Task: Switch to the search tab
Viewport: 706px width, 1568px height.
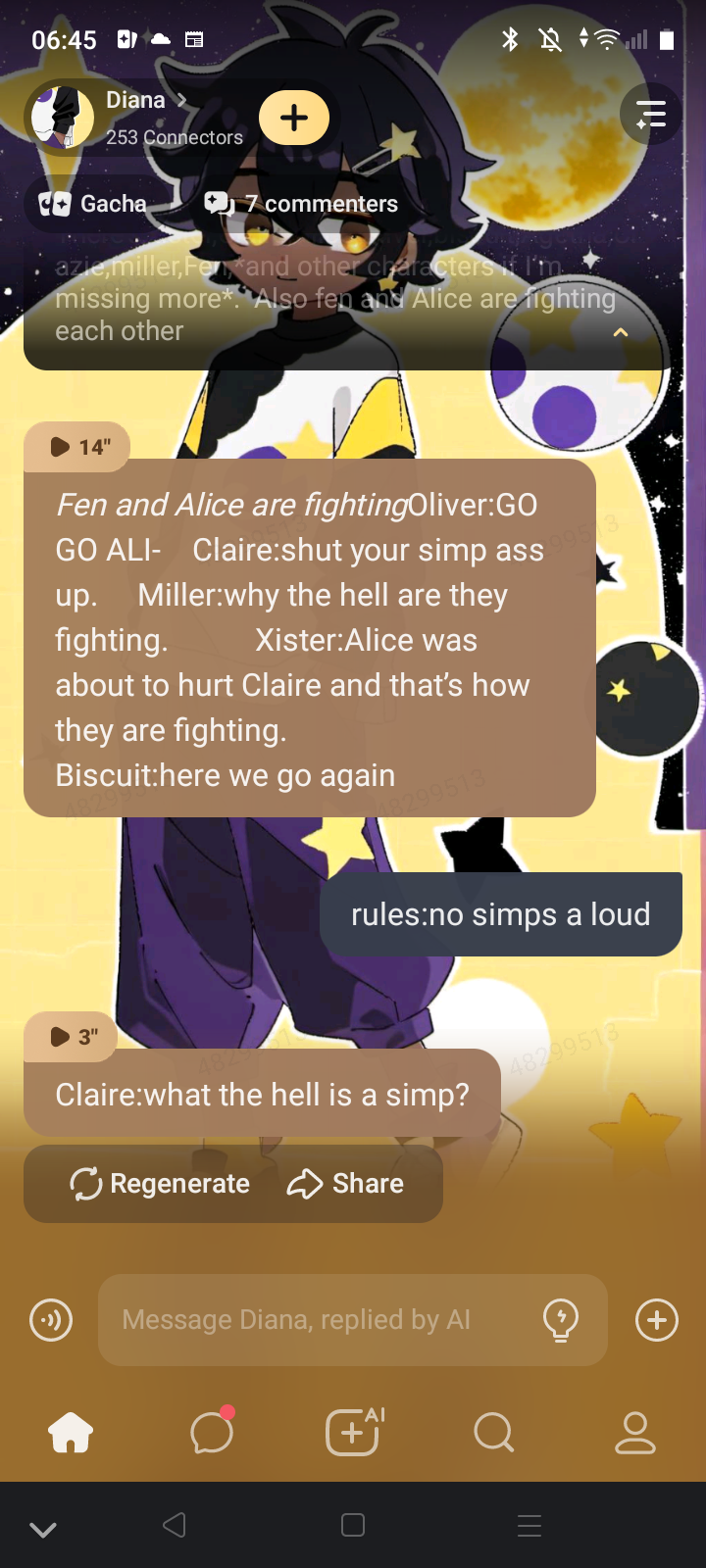Action: coord(493,1433)
